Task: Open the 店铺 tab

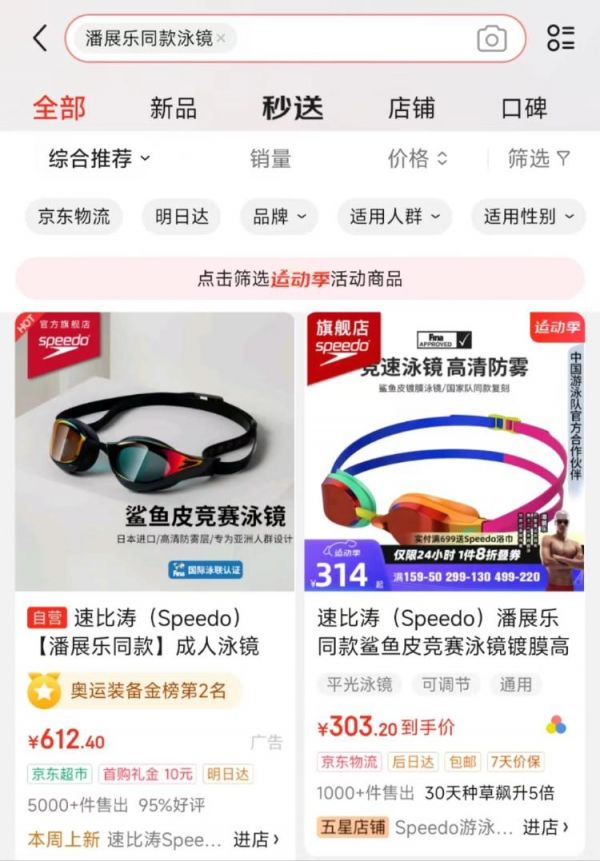Action: [x=411, y=108]
